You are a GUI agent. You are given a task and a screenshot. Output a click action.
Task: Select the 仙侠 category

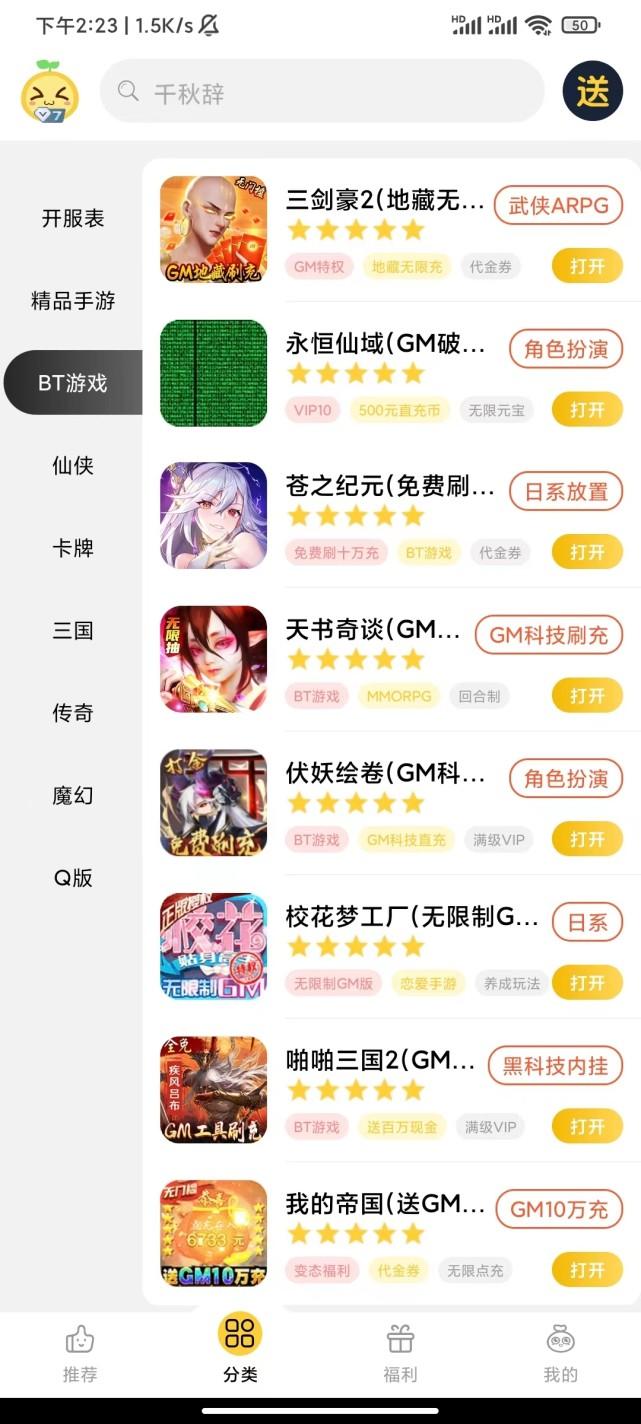pyautogui.click(x=73, y=465)
